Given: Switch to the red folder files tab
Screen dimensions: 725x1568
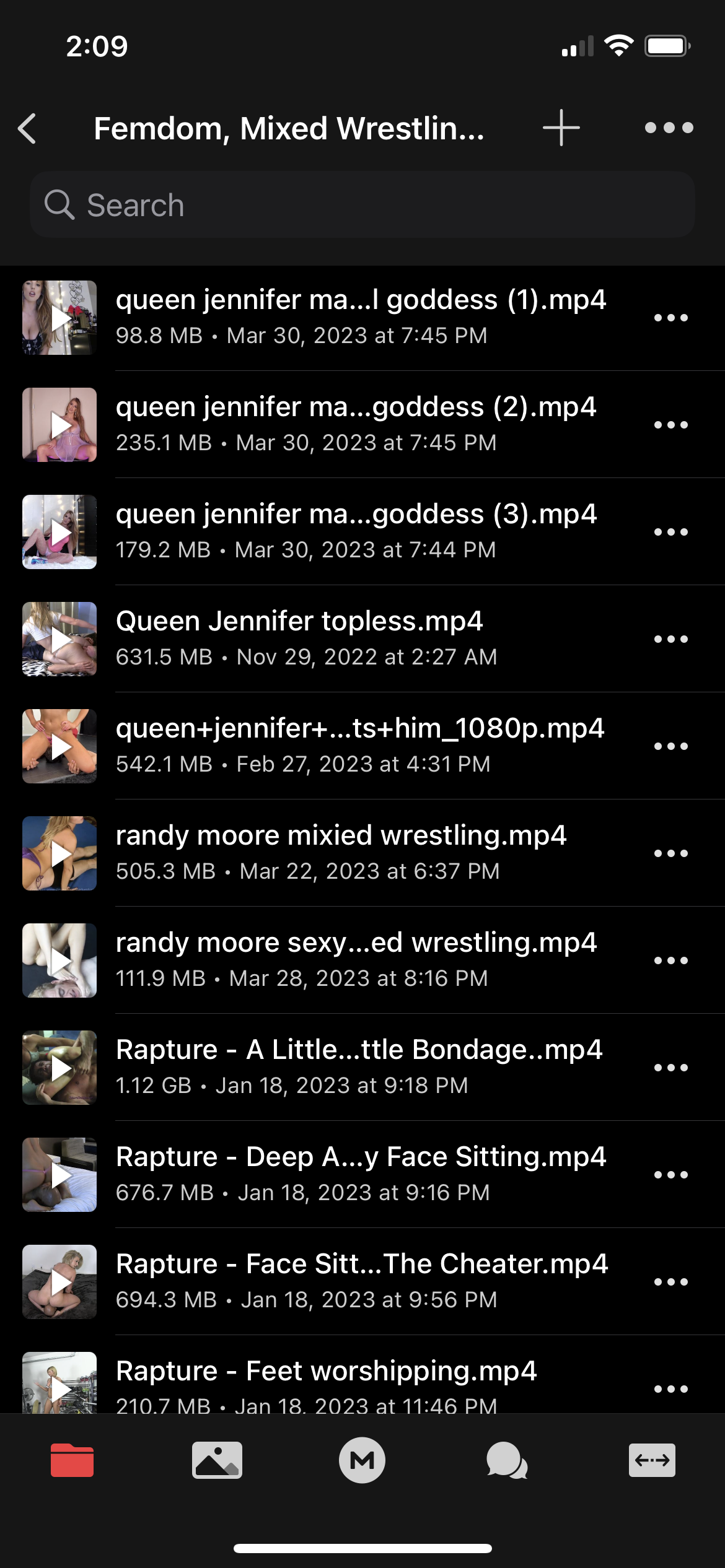Looking at the screenshot, I should [x=72, y=1460].
